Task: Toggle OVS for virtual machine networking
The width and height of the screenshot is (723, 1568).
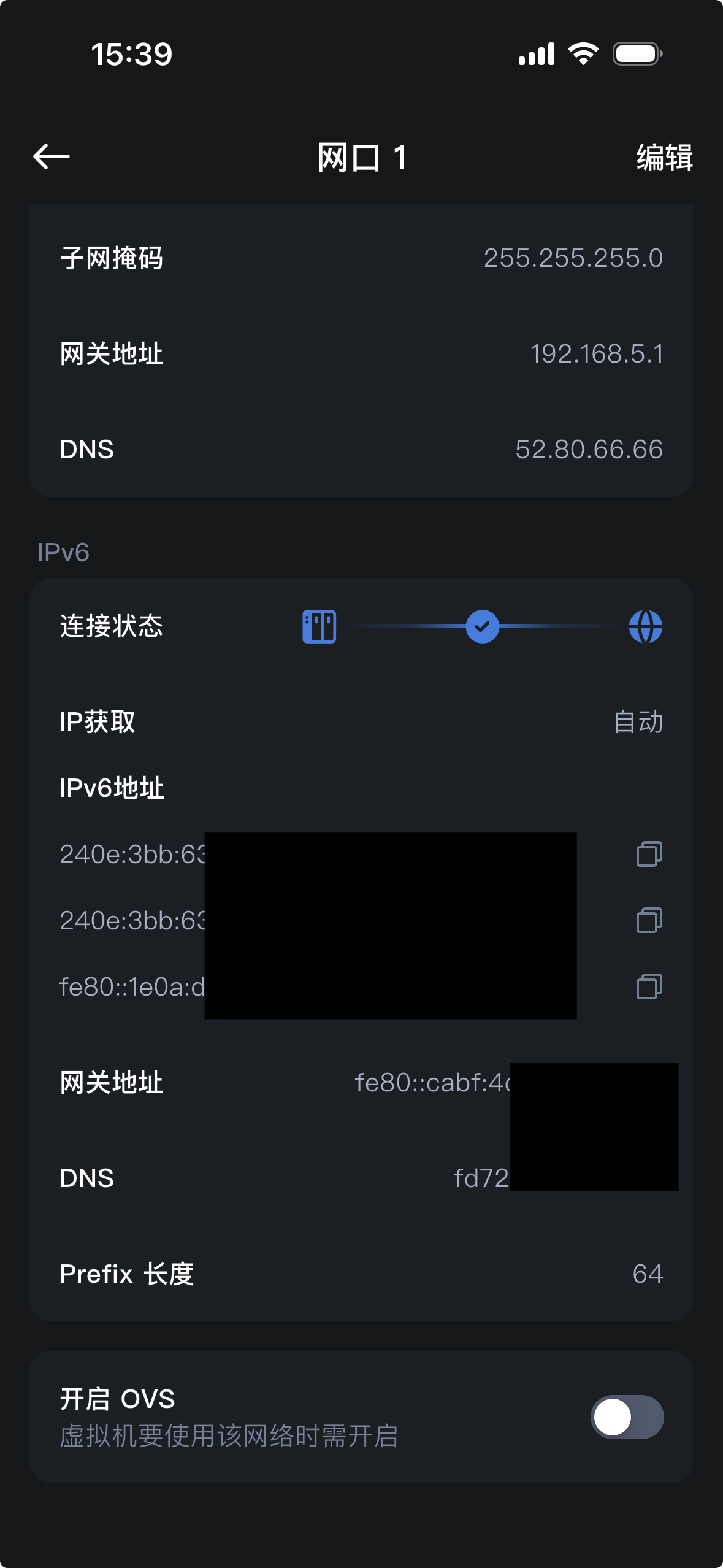Action: (x=627, y=1416)
